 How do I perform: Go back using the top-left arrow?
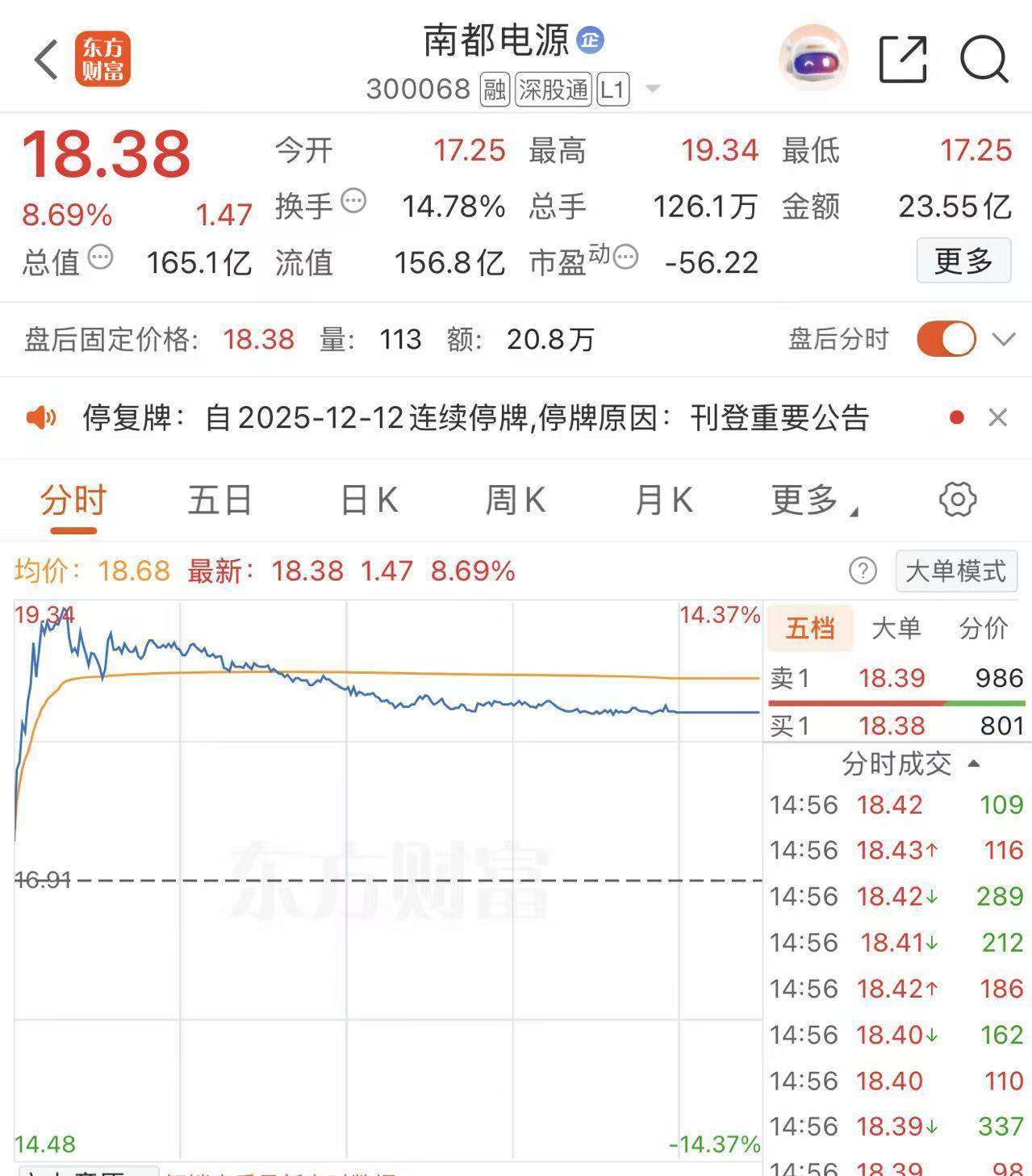point(47,59)
